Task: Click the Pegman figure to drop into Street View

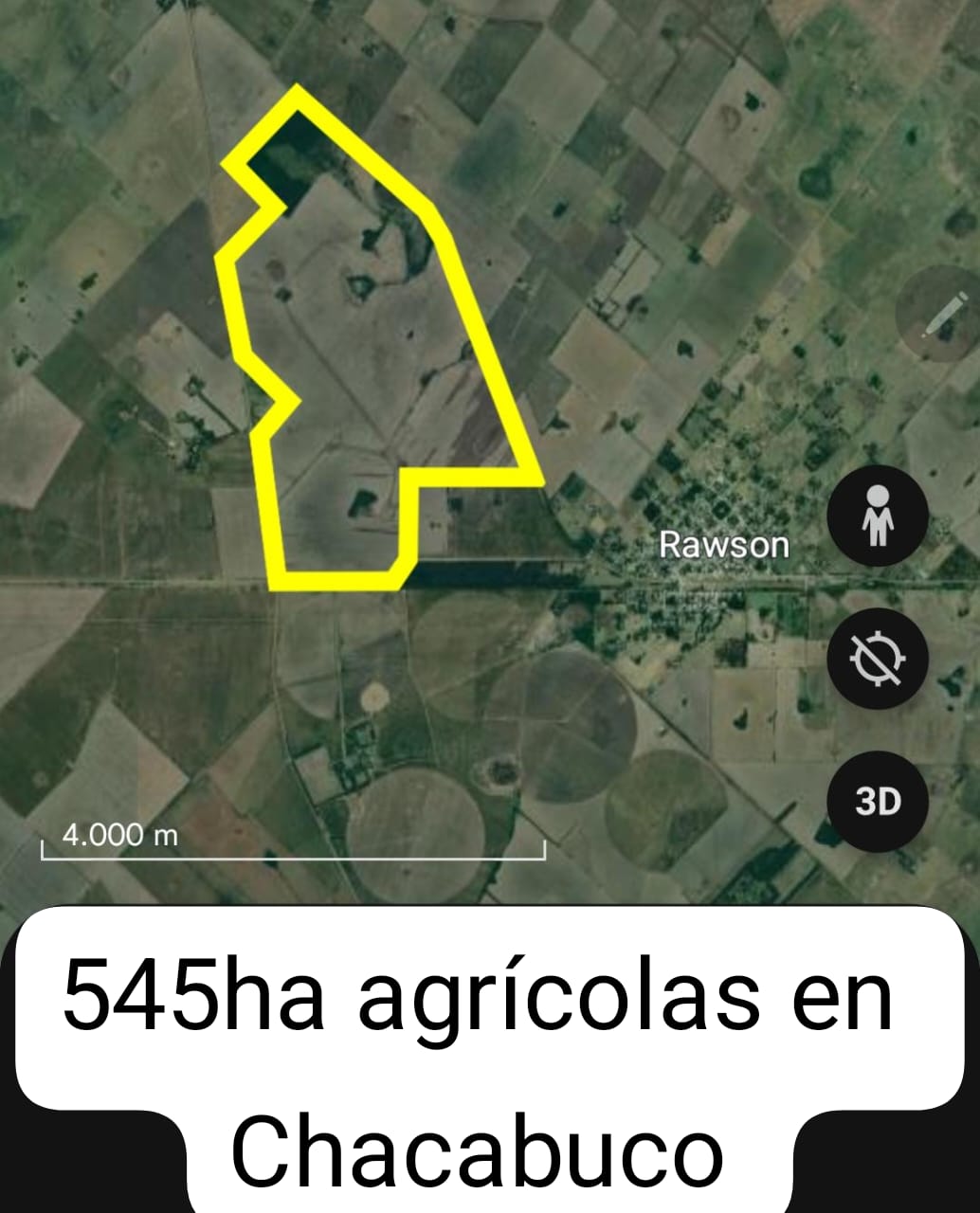Action: [877, 516]
